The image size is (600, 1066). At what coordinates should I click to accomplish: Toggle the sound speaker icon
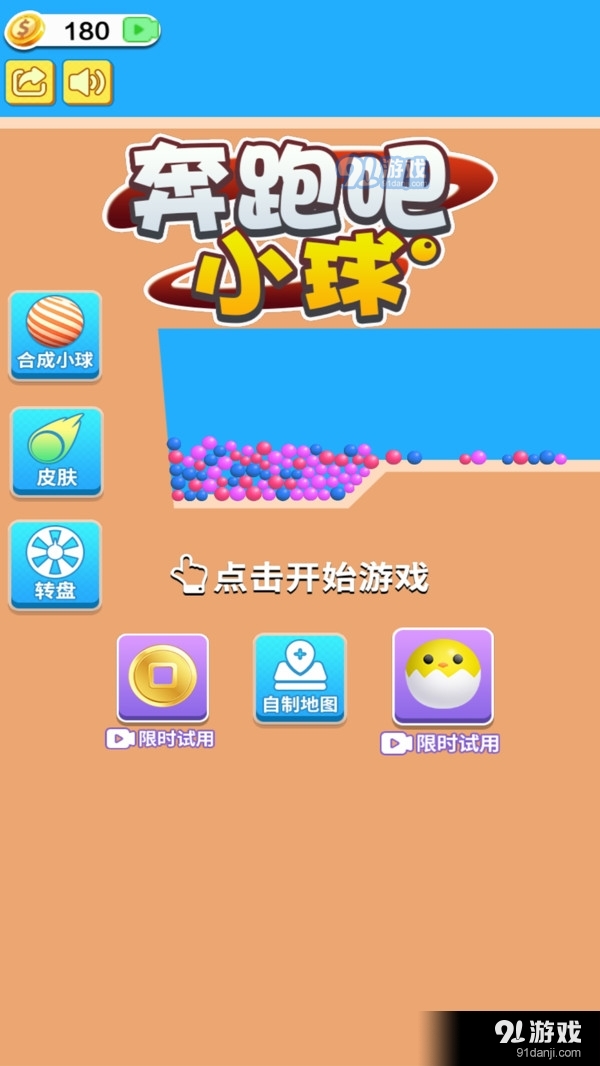(88, 82)
